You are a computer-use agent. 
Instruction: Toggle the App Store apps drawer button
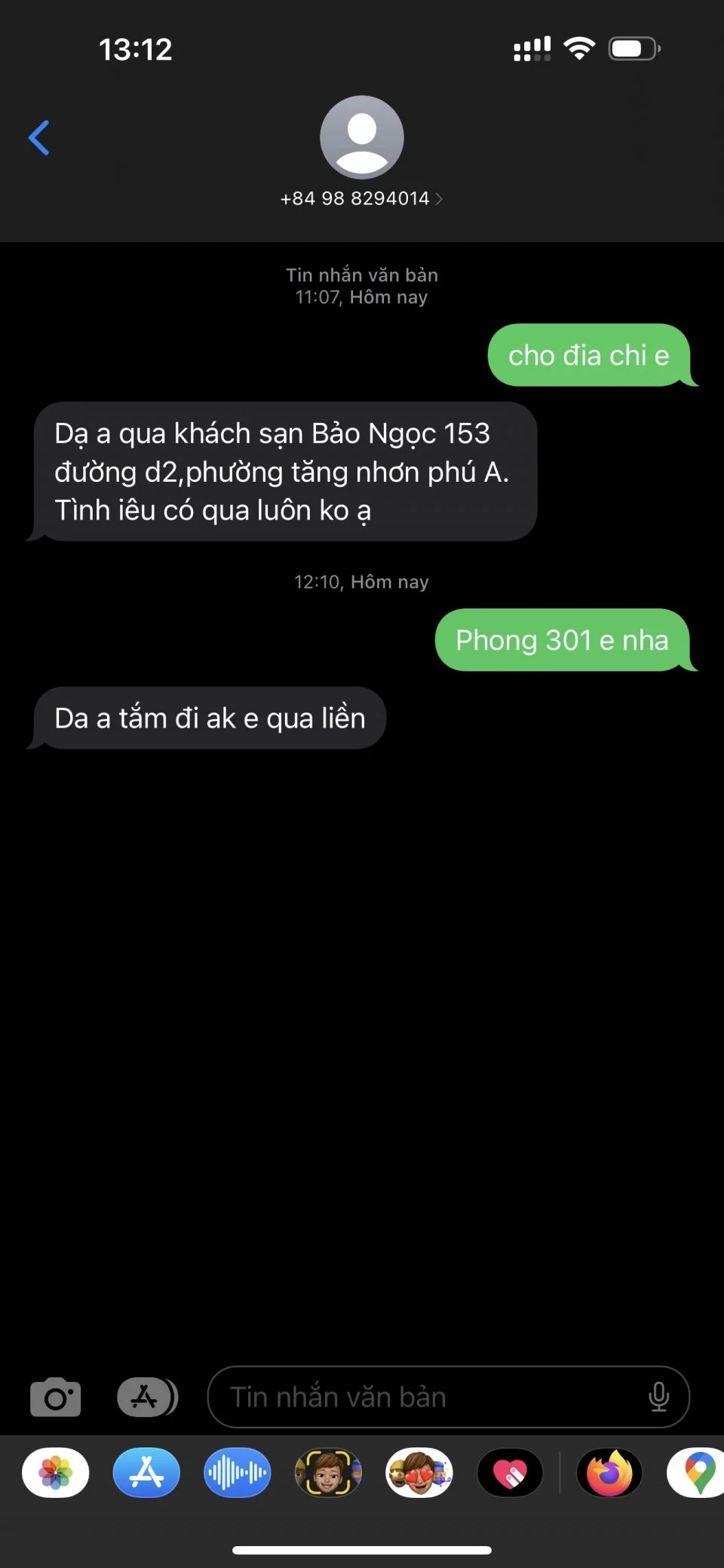(x=147, y=1397)
